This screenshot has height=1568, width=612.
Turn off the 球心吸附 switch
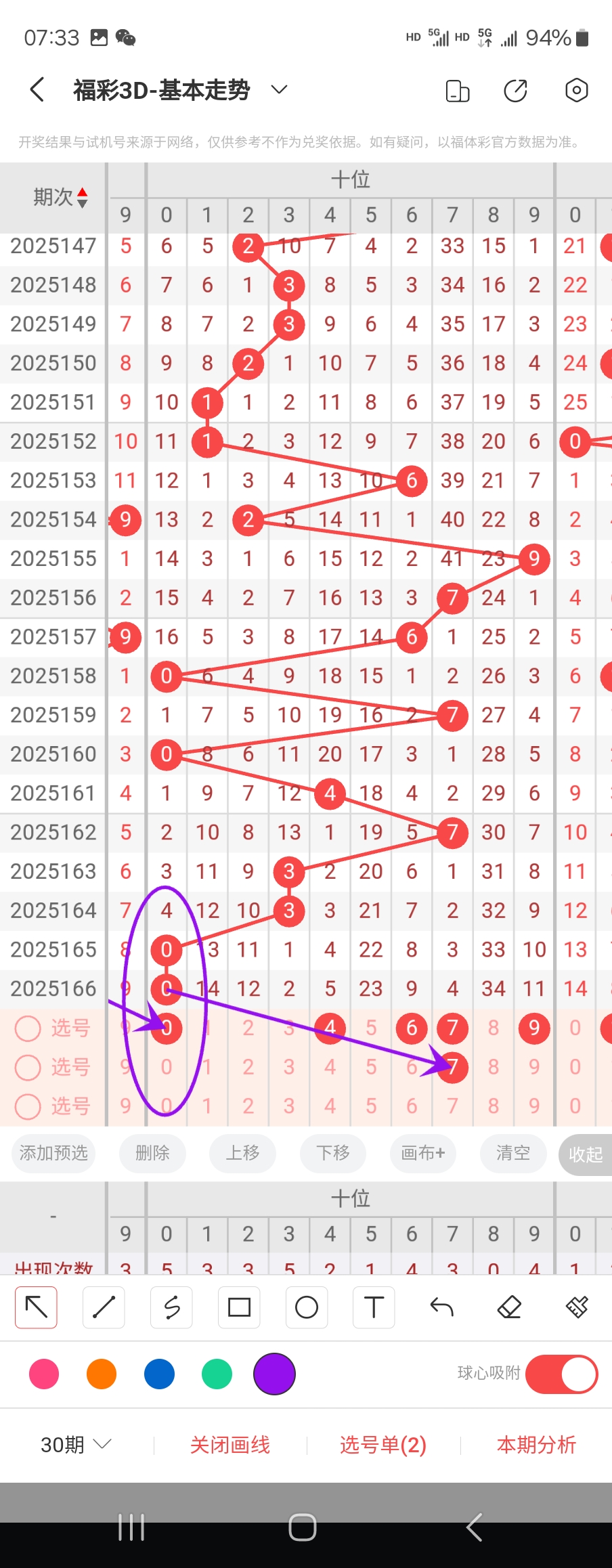[x=561, y=1374]
